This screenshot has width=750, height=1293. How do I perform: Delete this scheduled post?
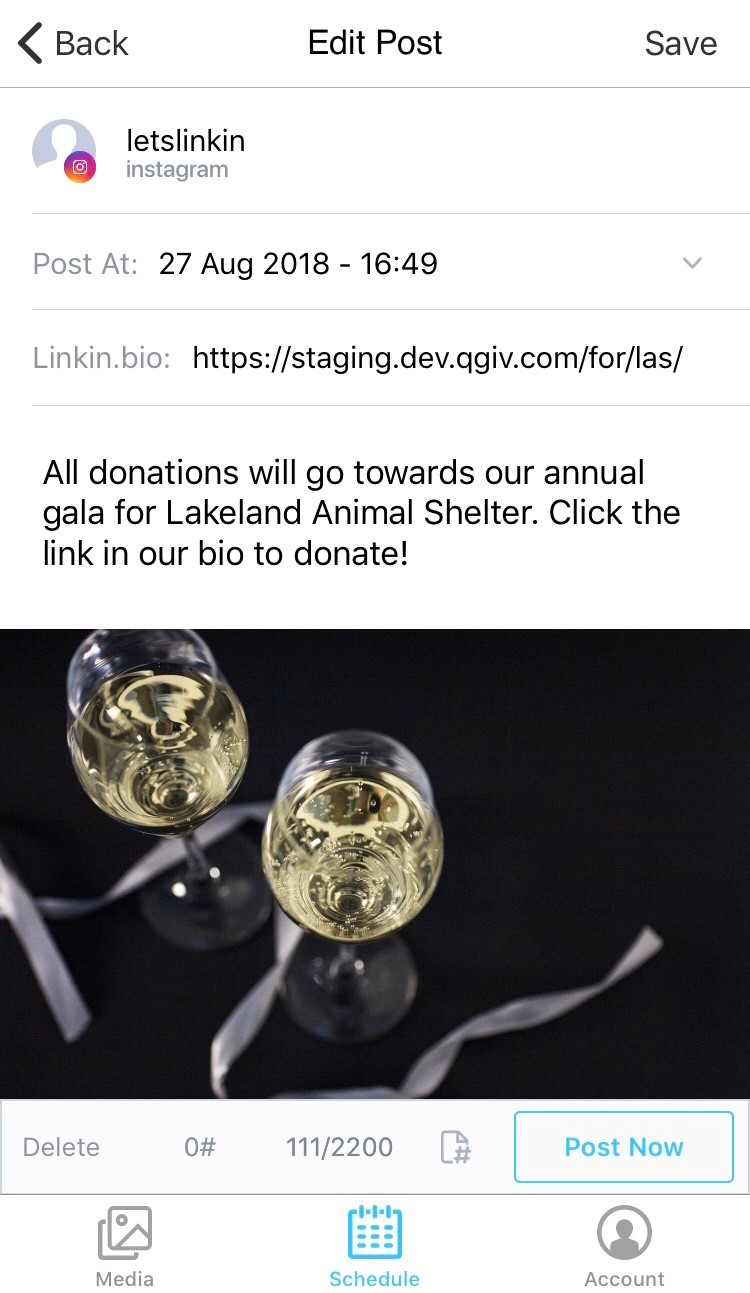[x=61, y=1147]
